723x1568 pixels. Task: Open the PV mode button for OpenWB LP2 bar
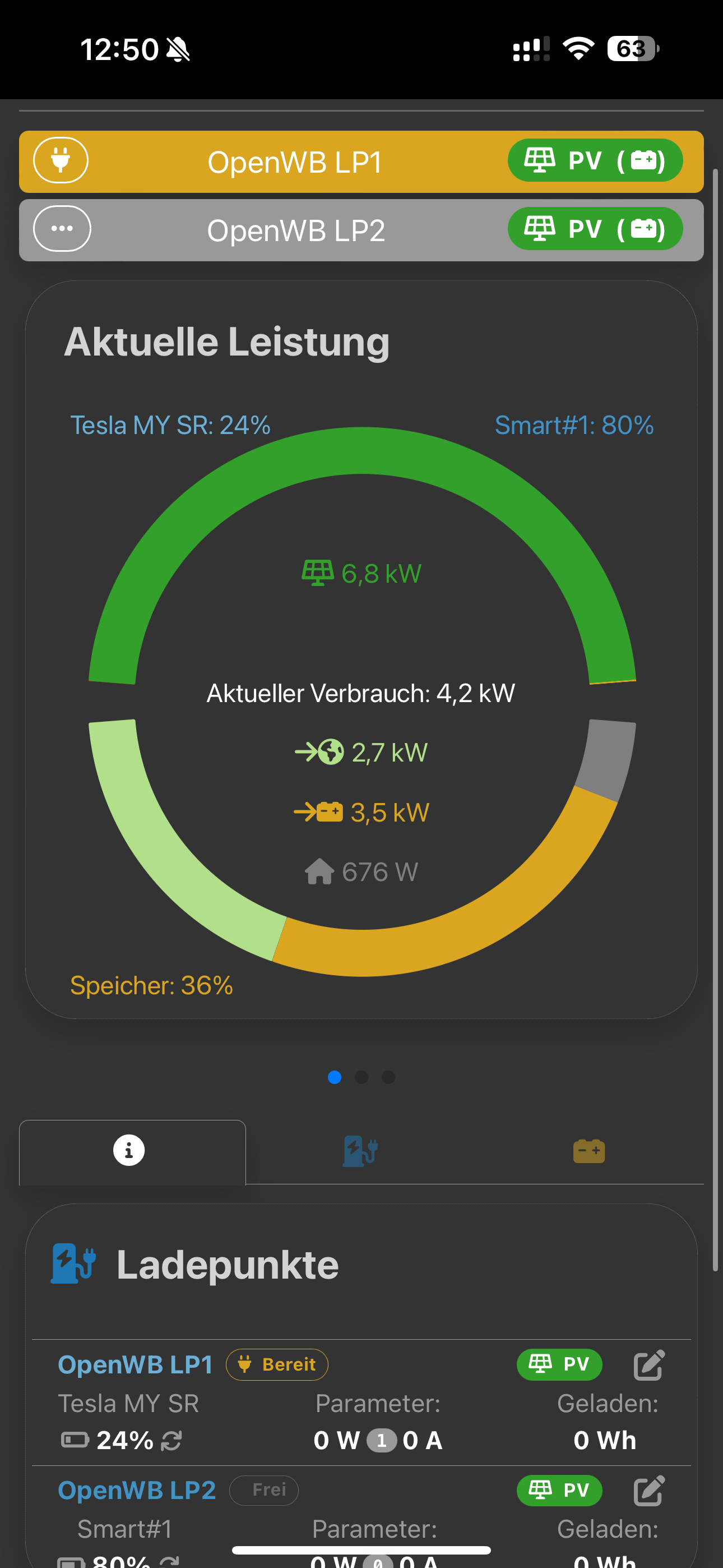coord(595,229)
